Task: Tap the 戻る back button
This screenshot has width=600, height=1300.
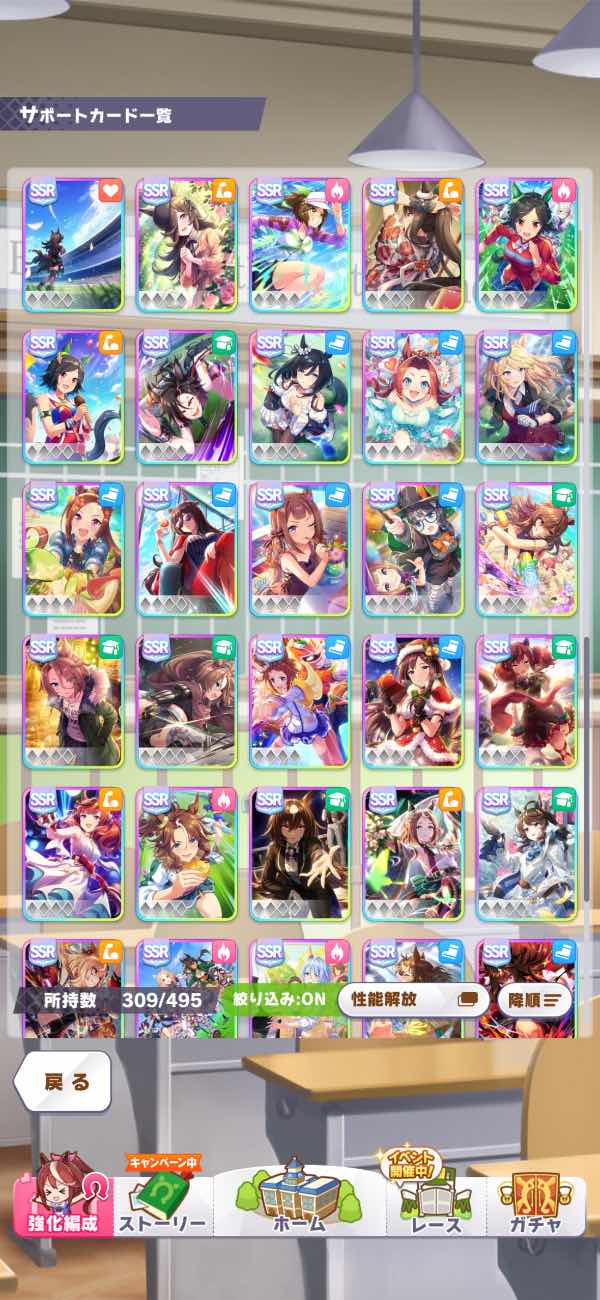Action: tap(66, 1082)
